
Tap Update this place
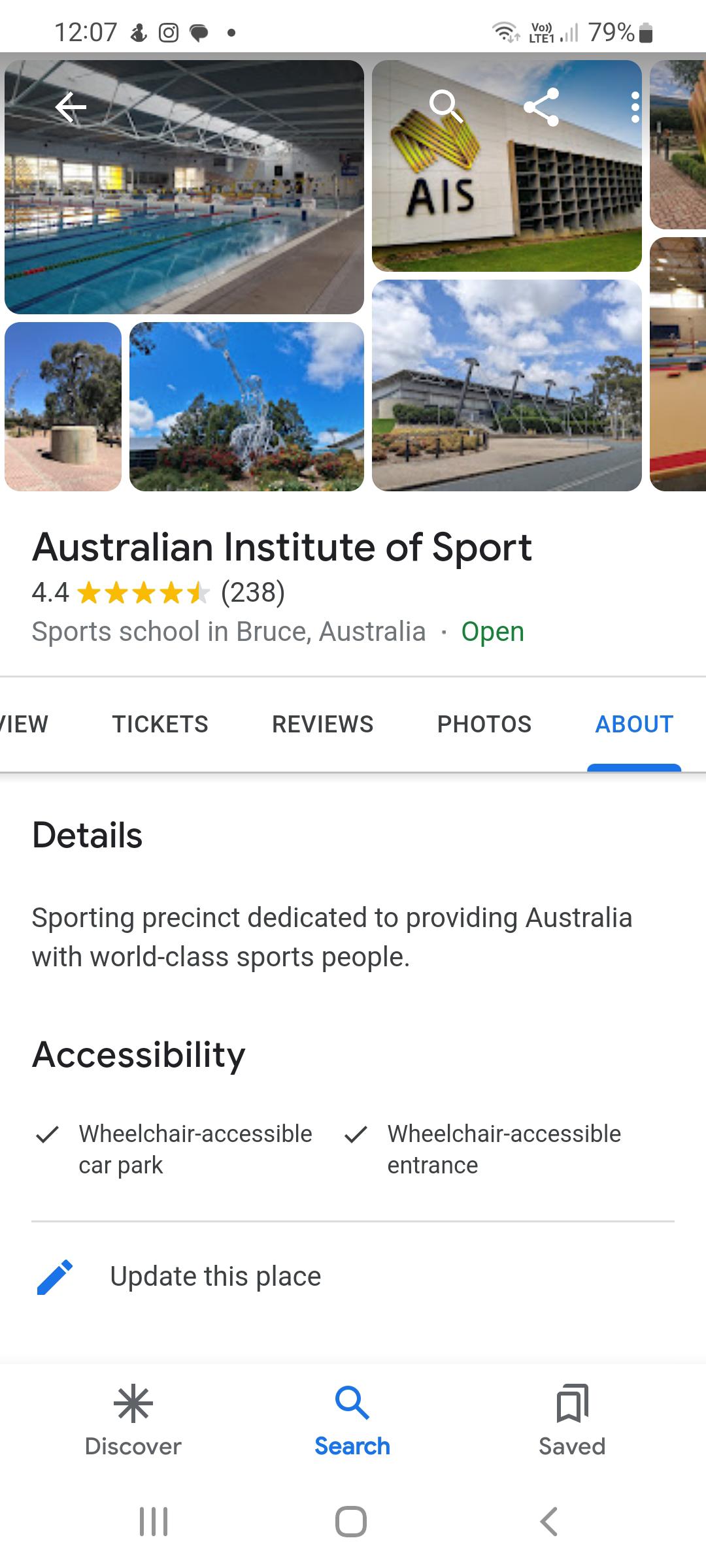pyautogui.click(x=215, y=1276)
